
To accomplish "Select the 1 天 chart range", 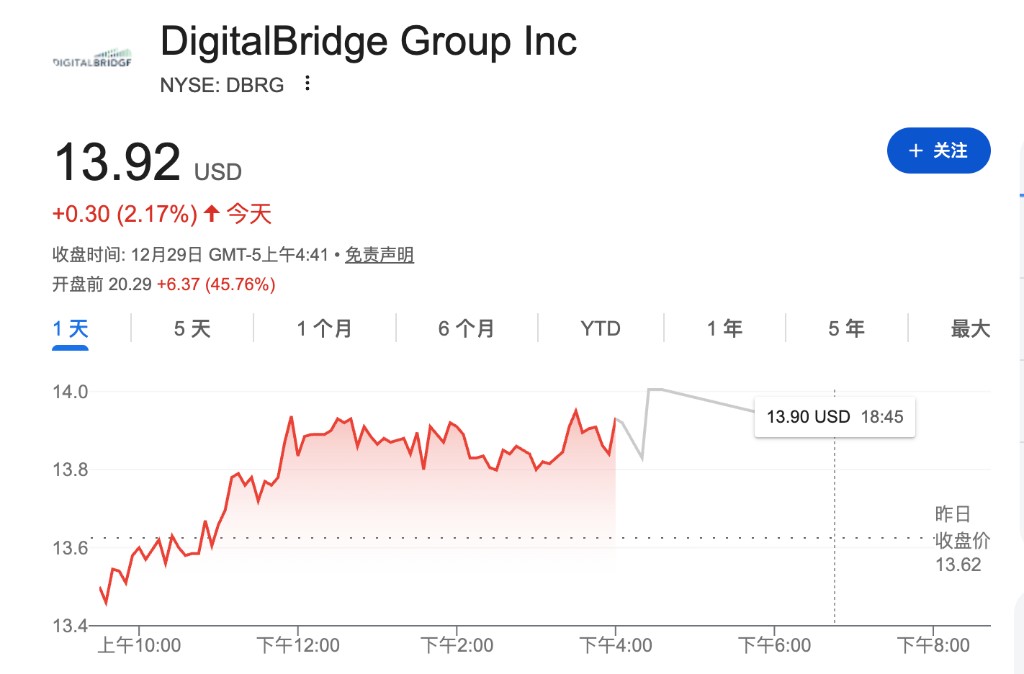I will pyautogui.click(x=71, y=329).
